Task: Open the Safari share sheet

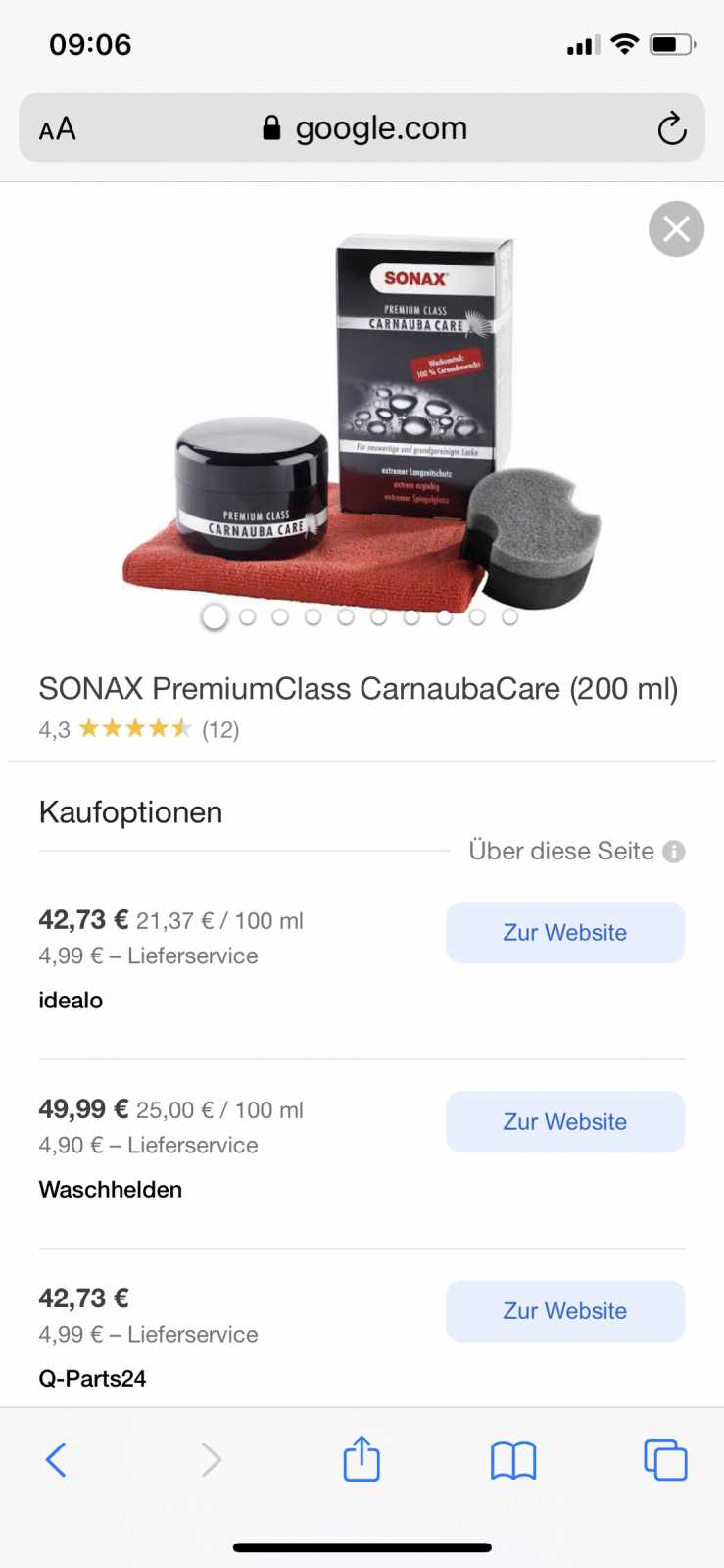Action: click(x=362, y=1459)
